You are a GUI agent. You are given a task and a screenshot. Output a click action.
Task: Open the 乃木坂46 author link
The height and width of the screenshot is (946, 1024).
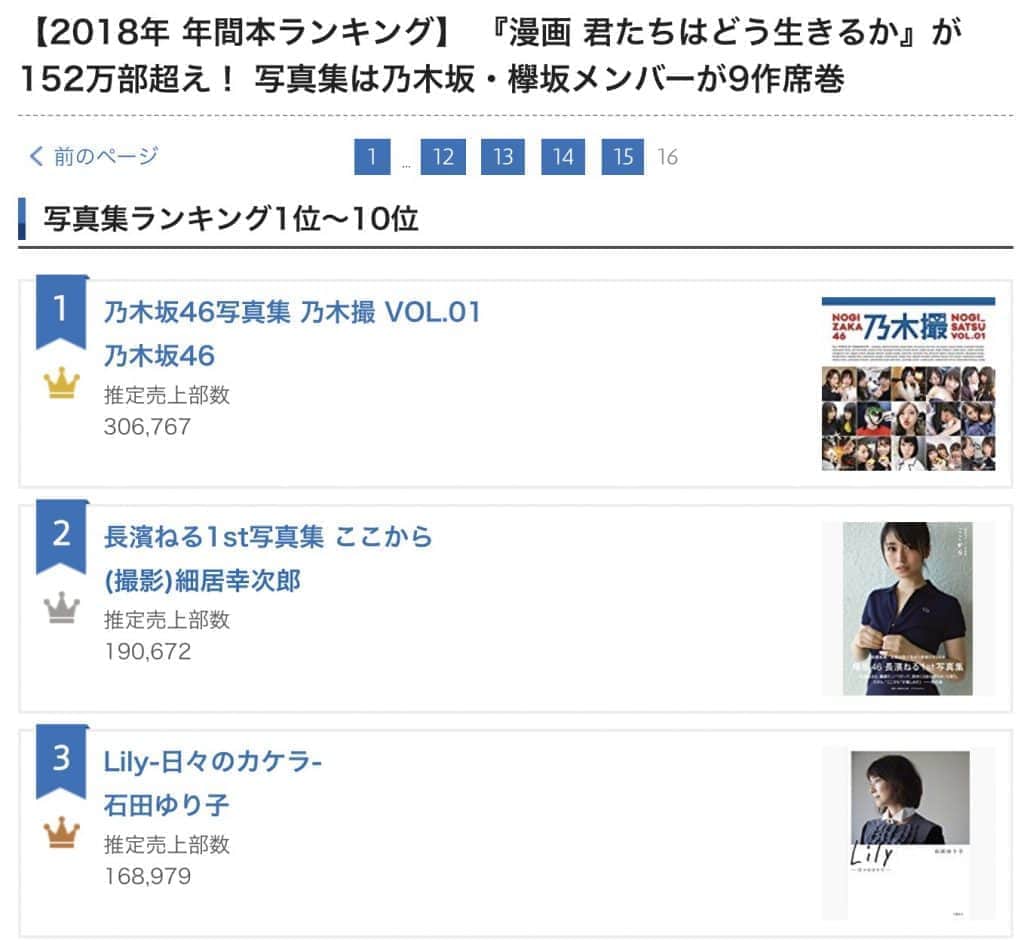(159, 356)
